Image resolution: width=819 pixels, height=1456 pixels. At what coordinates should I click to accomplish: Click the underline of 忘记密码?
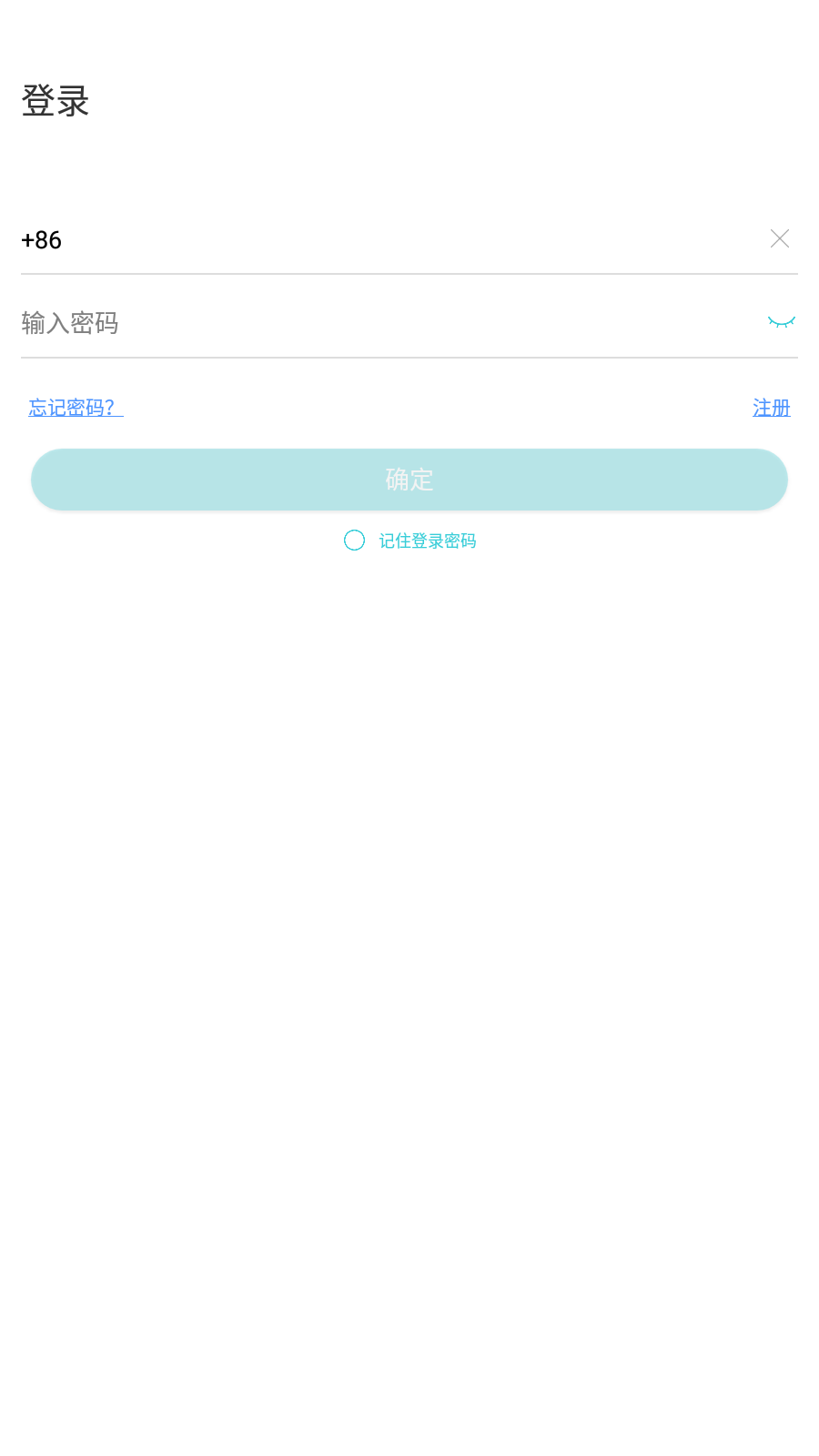pyautogui.click(x=73, y=419)
